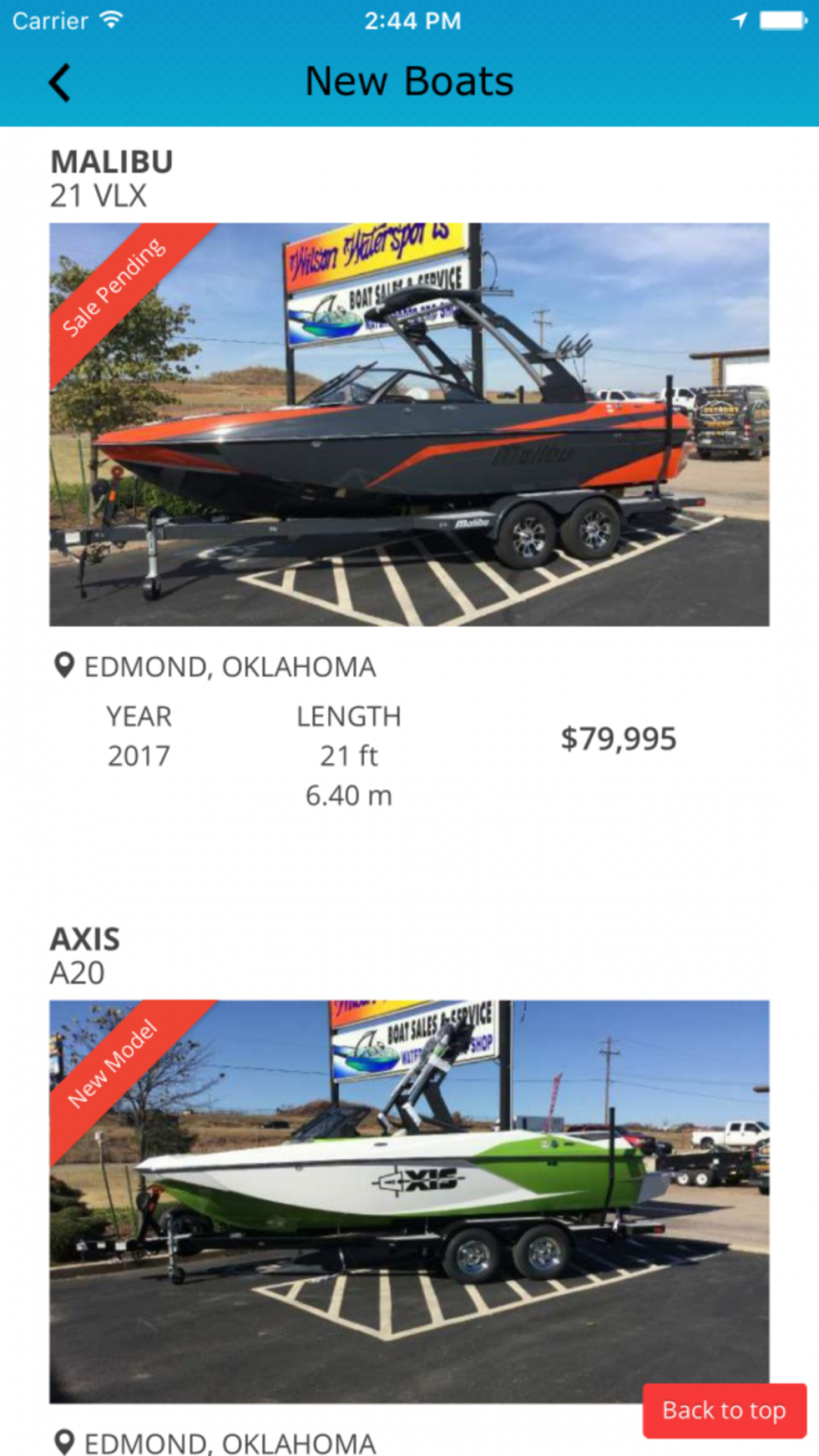Tap the Back to top button
Viewport: 819px width, 1456px height.
(724, 1410)
